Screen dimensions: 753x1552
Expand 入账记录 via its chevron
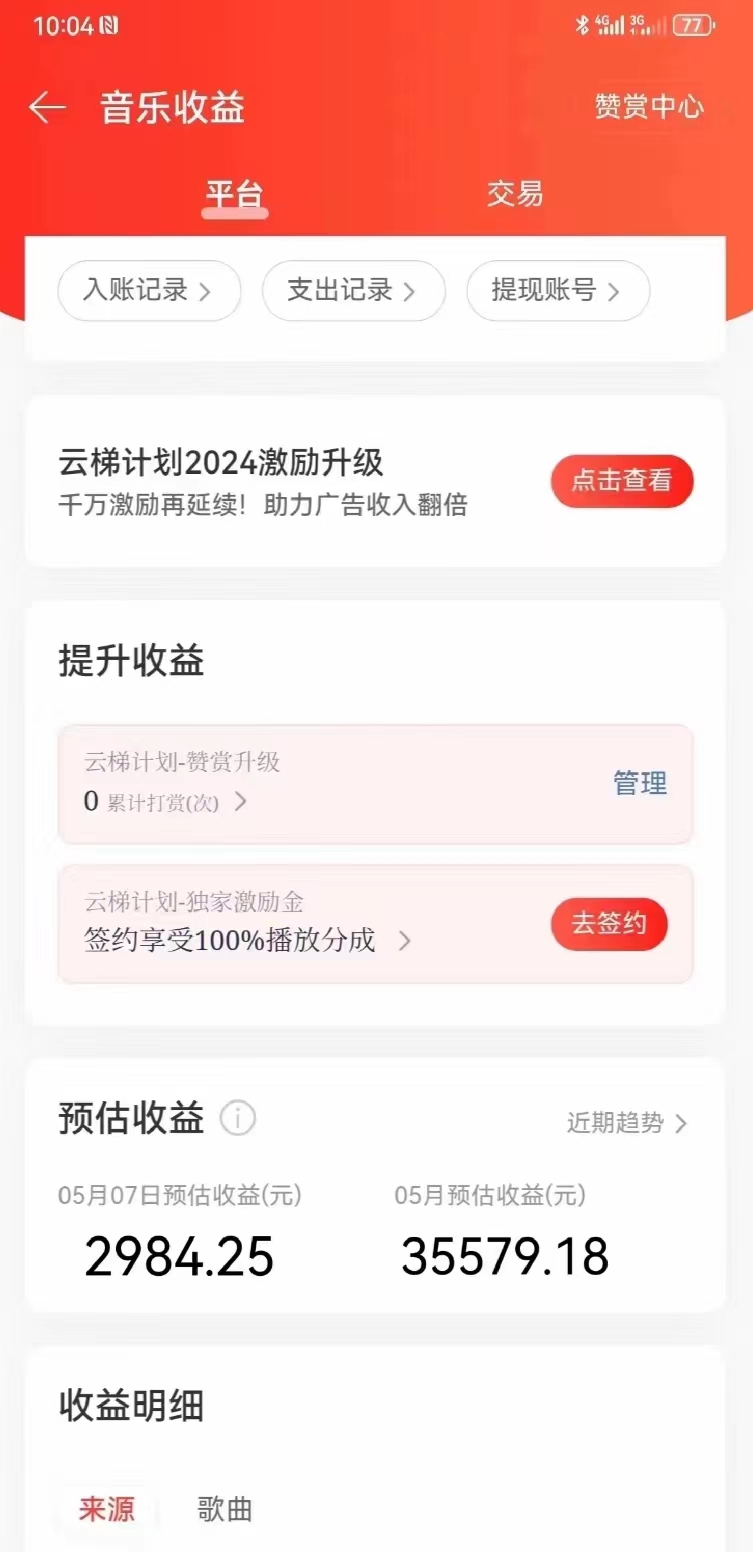coord(206,290)
